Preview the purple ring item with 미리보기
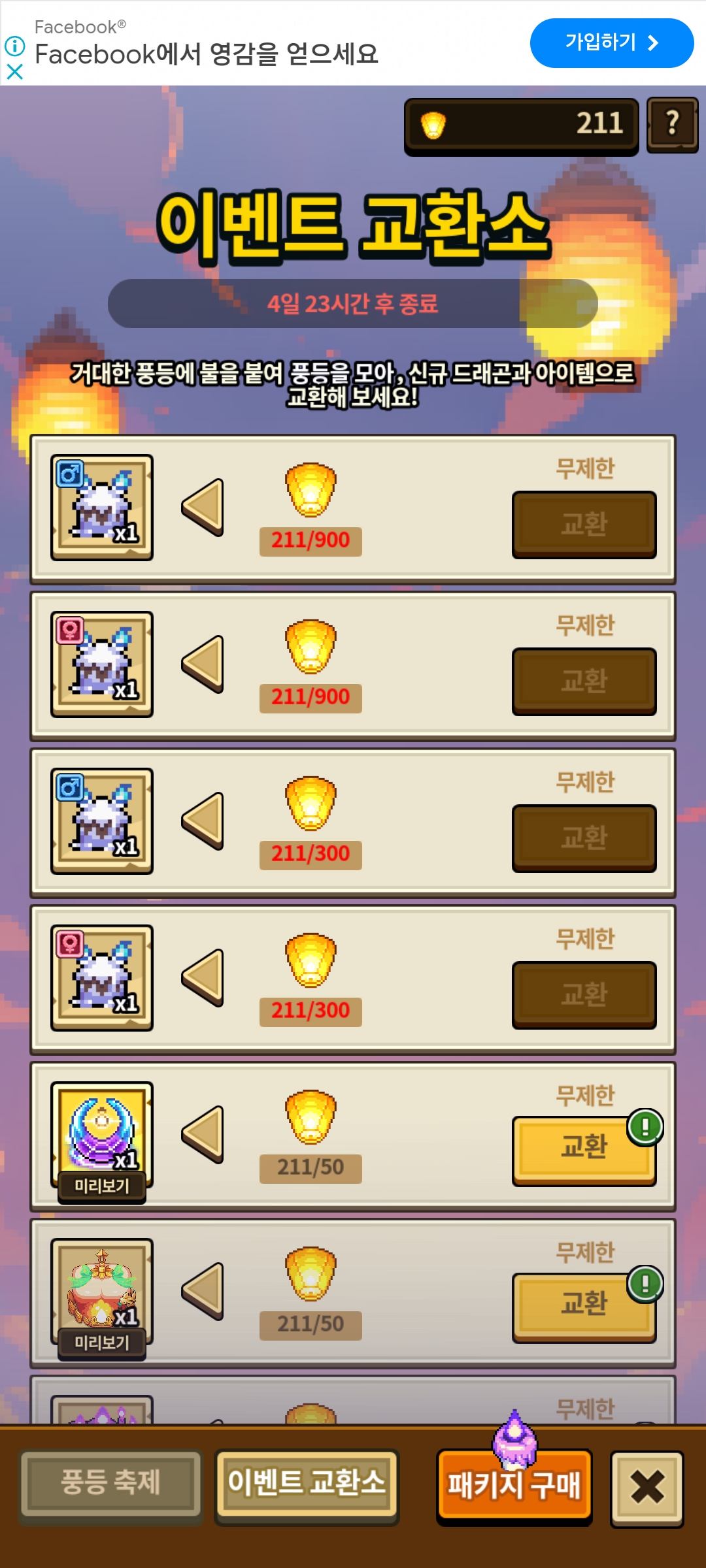Image resolution: width=706 pixels, height=1568 pixels. click(102, 1186)
